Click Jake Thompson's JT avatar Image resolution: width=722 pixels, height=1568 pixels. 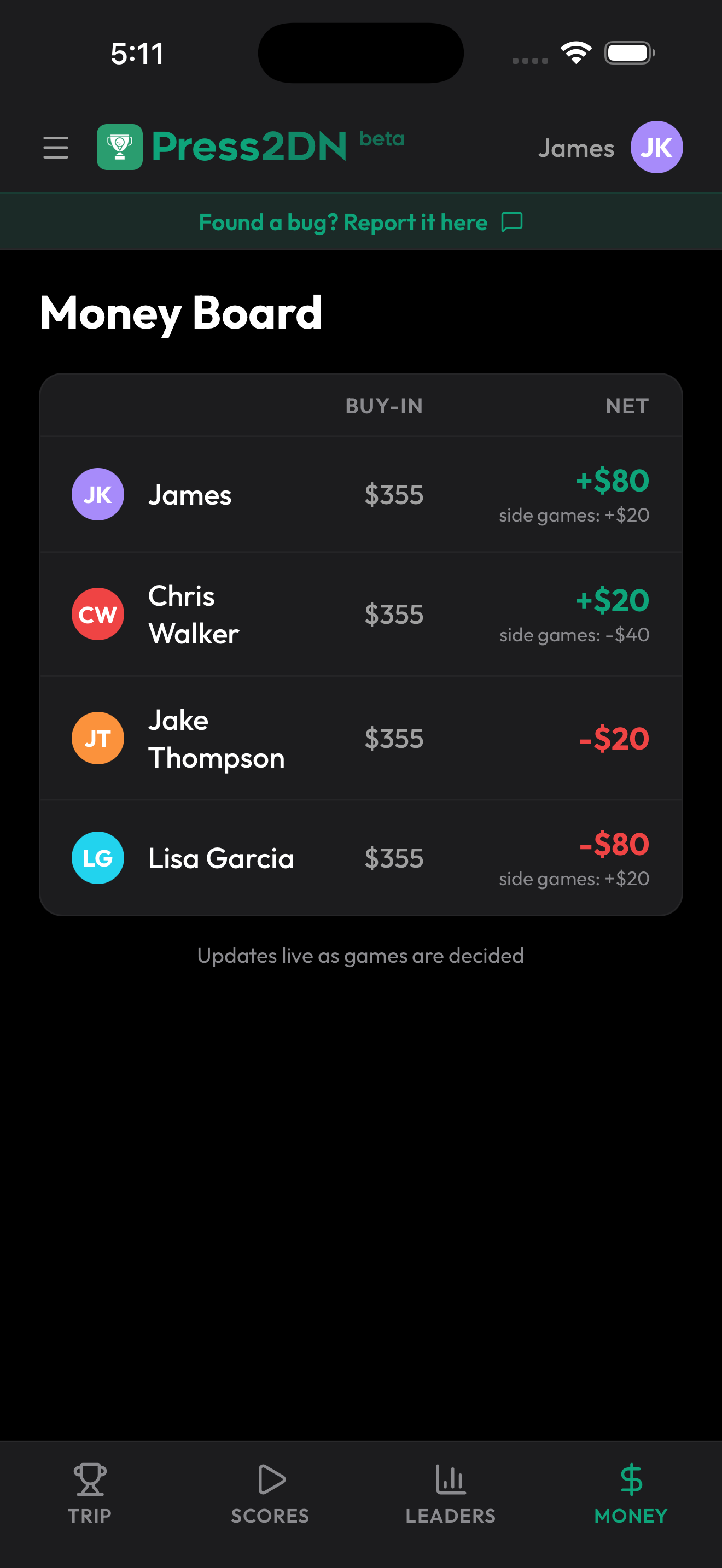[x=97, y=738]
